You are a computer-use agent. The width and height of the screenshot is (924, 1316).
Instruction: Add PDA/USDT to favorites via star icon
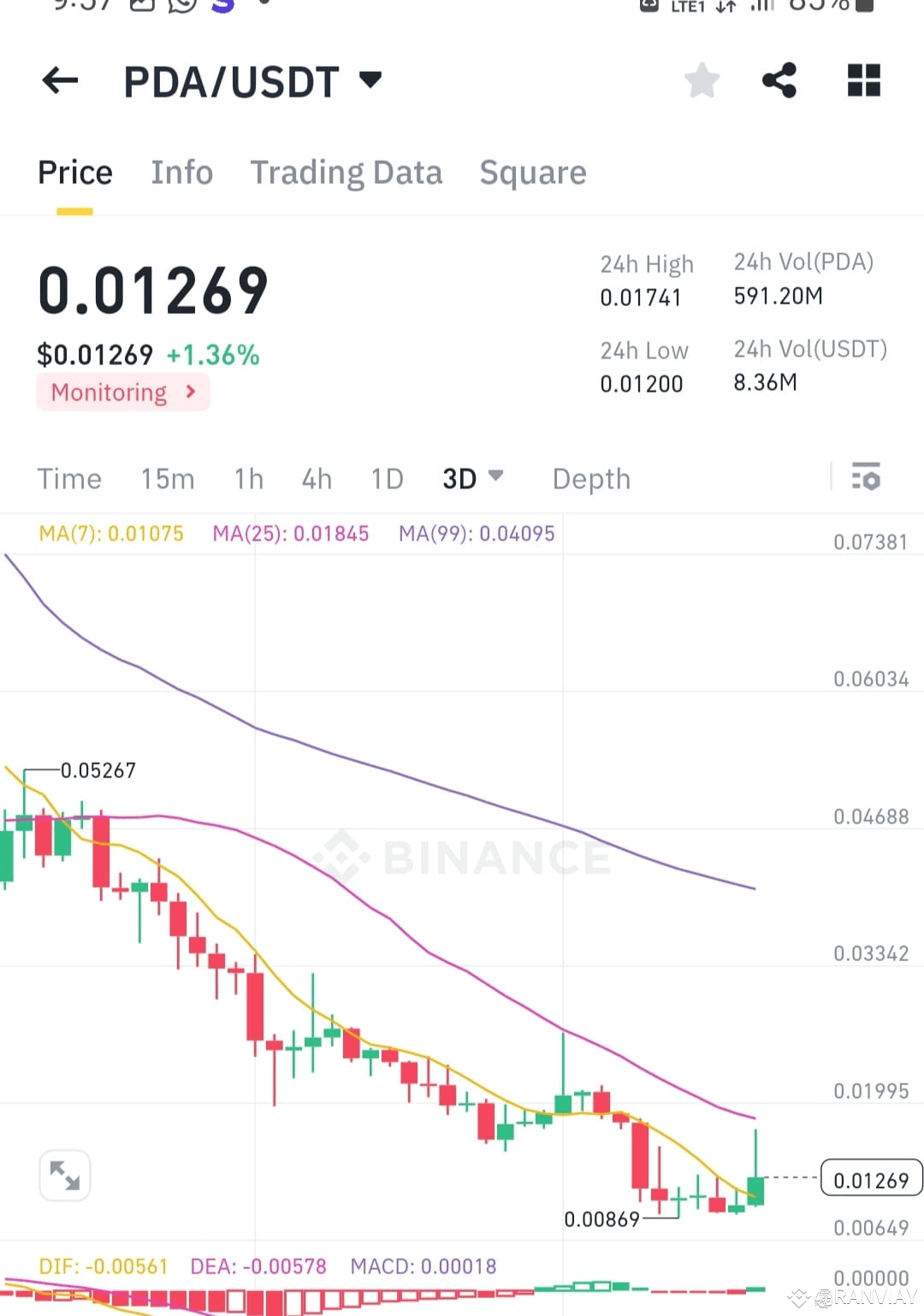(702, 80)
